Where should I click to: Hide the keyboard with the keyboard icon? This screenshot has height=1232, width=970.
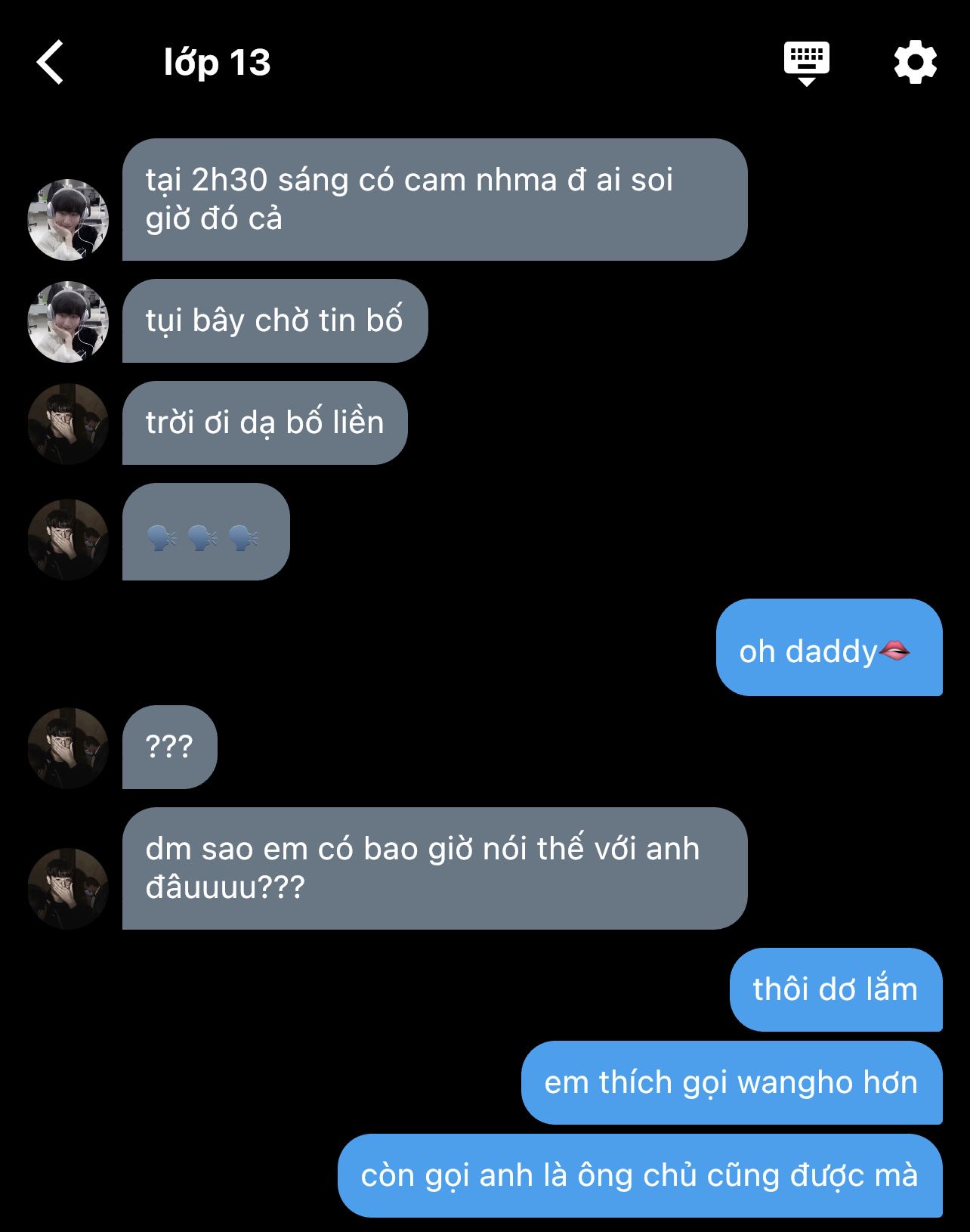point(806,62)
